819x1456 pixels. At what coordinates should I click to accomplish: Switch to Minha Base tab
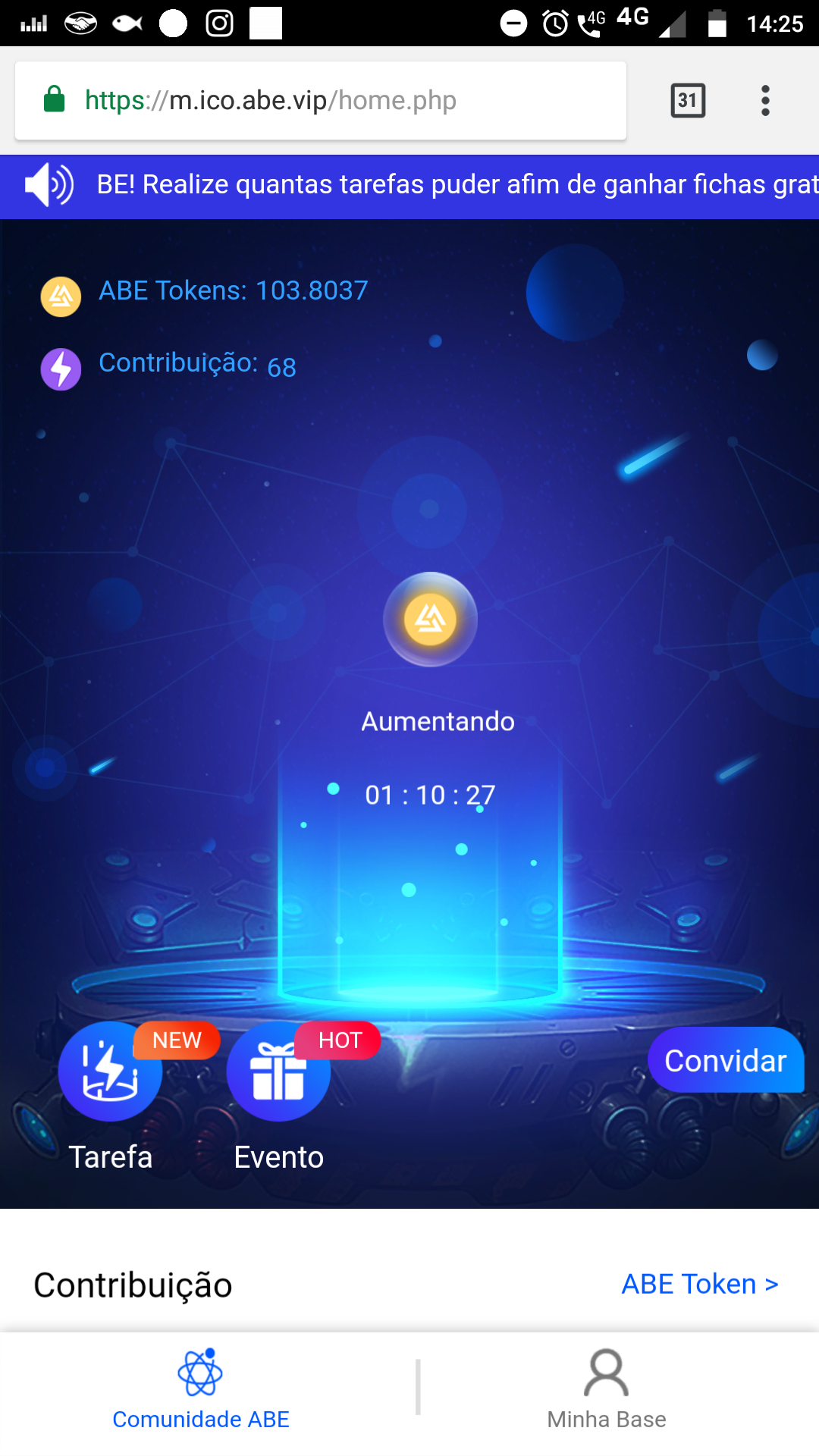[607, 1389]
